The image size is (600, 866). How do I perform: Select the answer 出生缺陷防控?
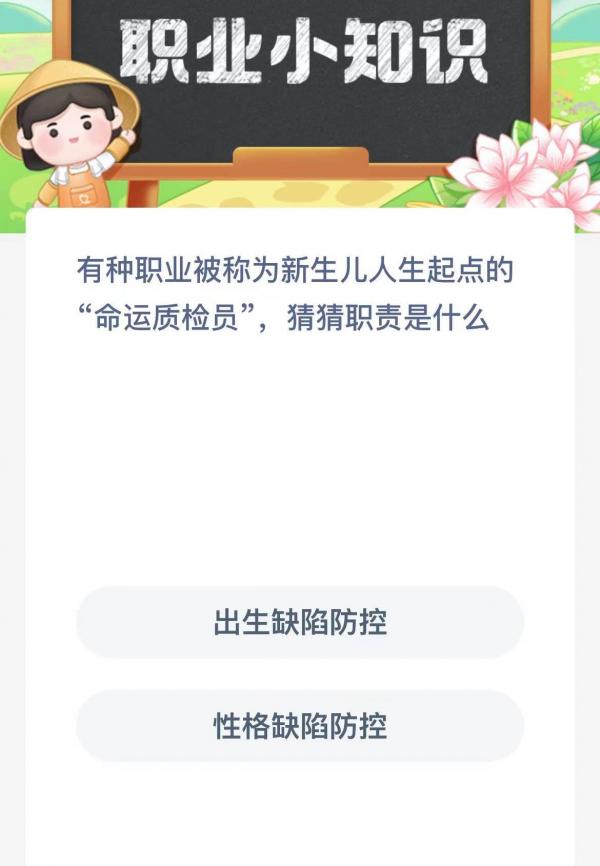click(x=300, y=622)
